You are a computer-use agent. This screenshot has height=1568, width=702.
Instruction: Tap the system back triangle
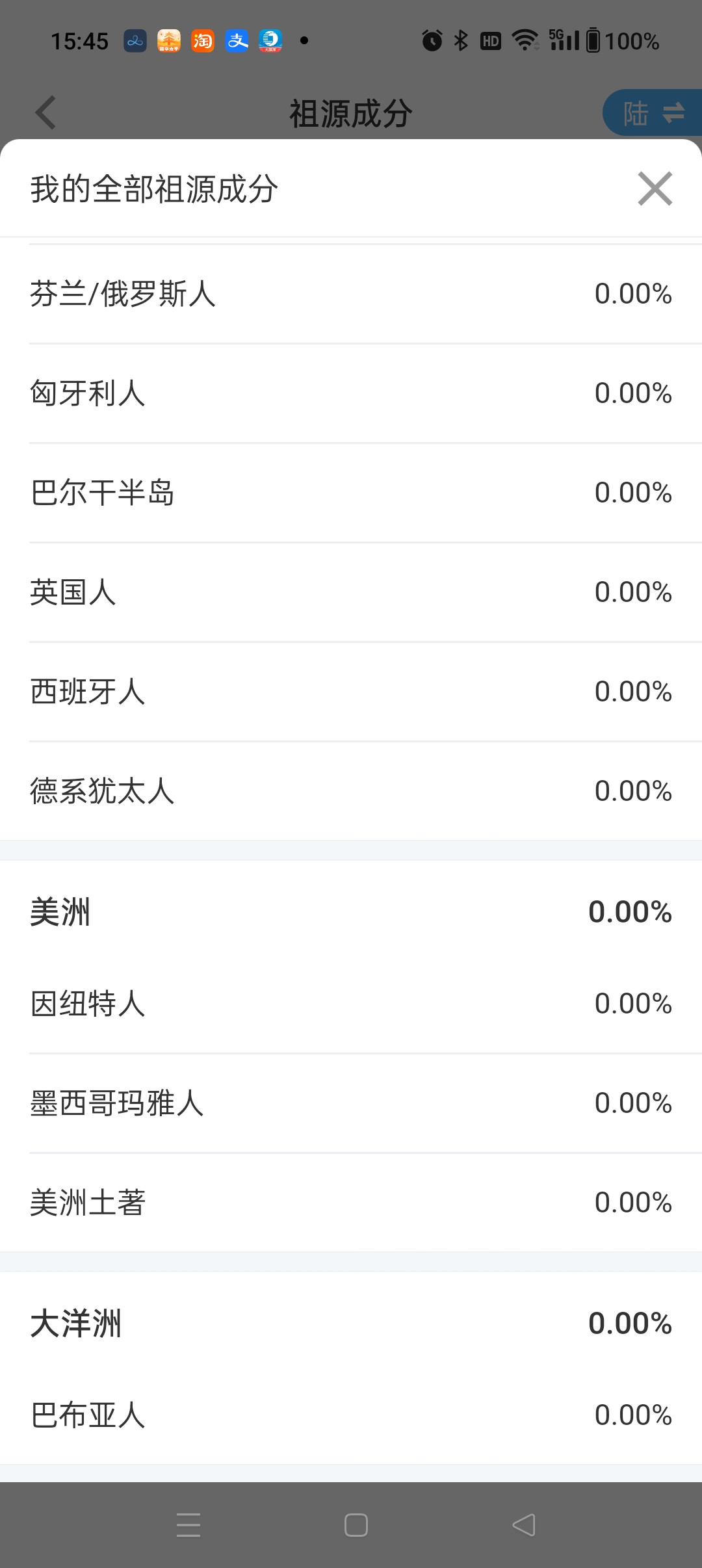click(524, 1524)
